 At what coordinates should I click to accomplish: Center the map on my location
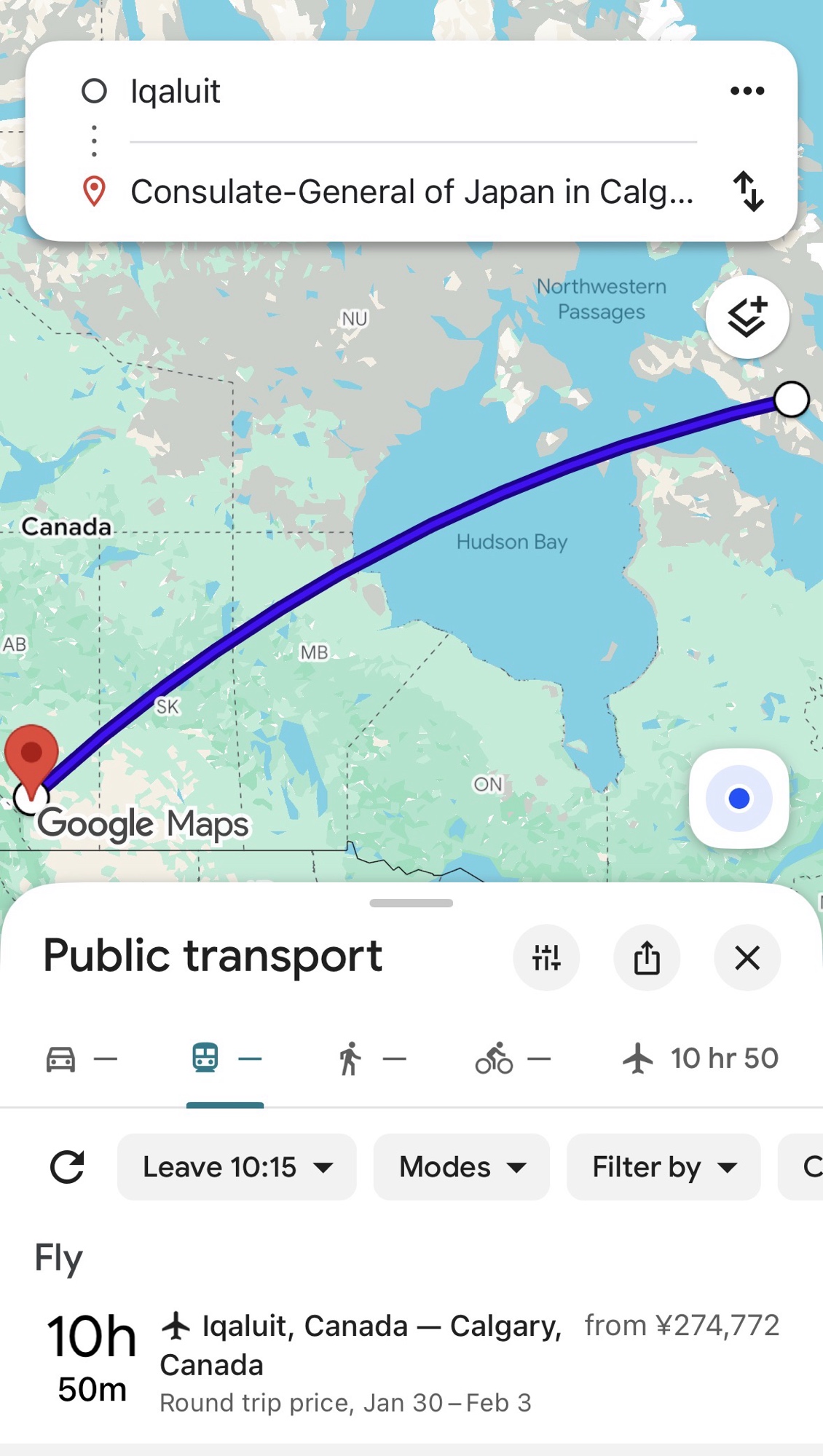(739, 799)
